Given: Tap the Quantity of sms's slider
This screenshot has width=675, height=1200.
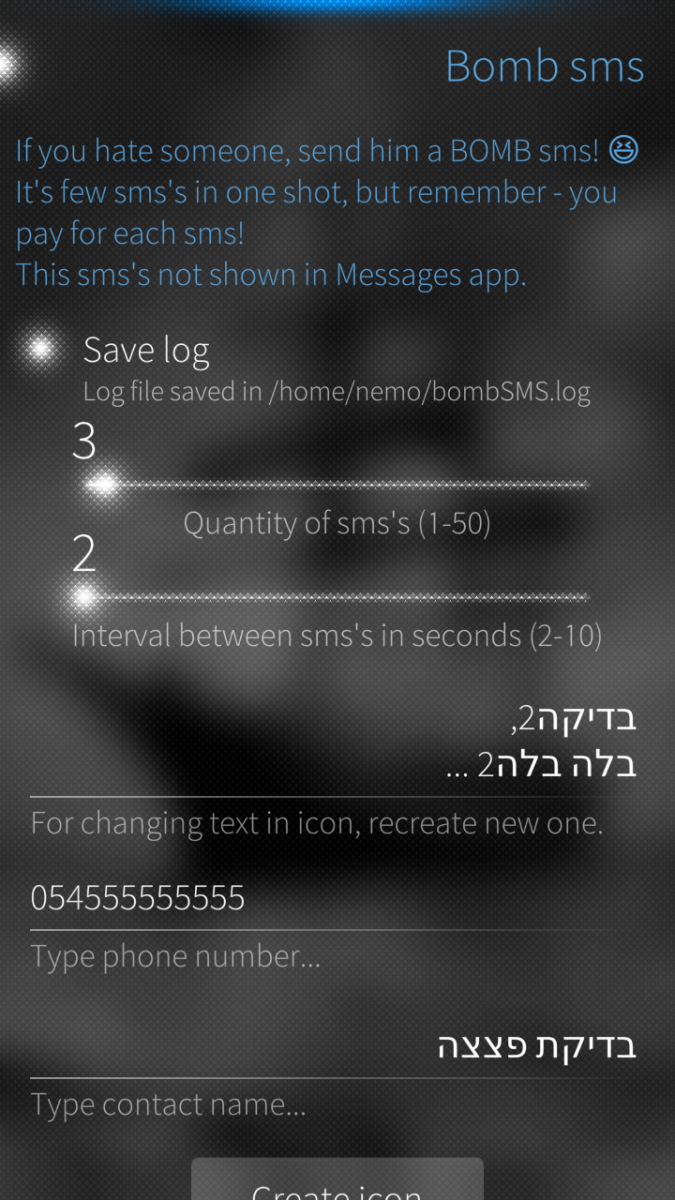Looking at the screenshot, I should (x=337, y=485).
